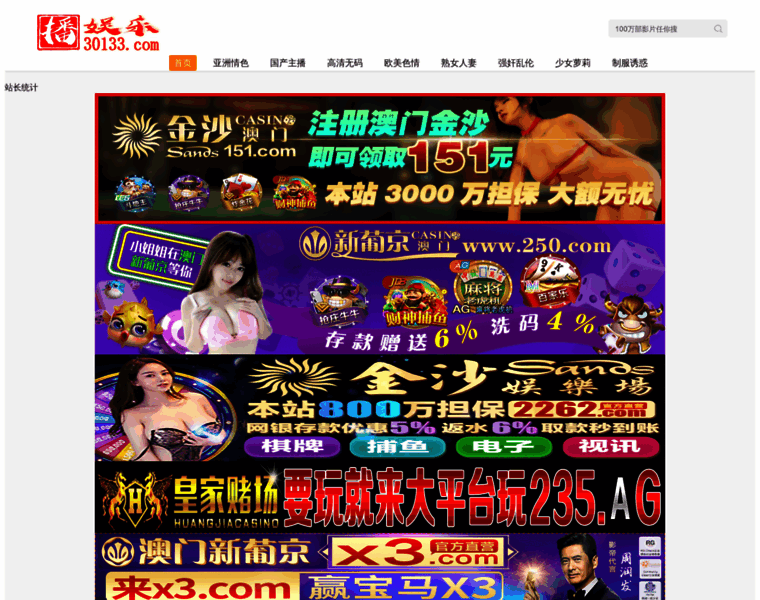Open the 金沙 Sands151.com banner

(x=379, y=158)
